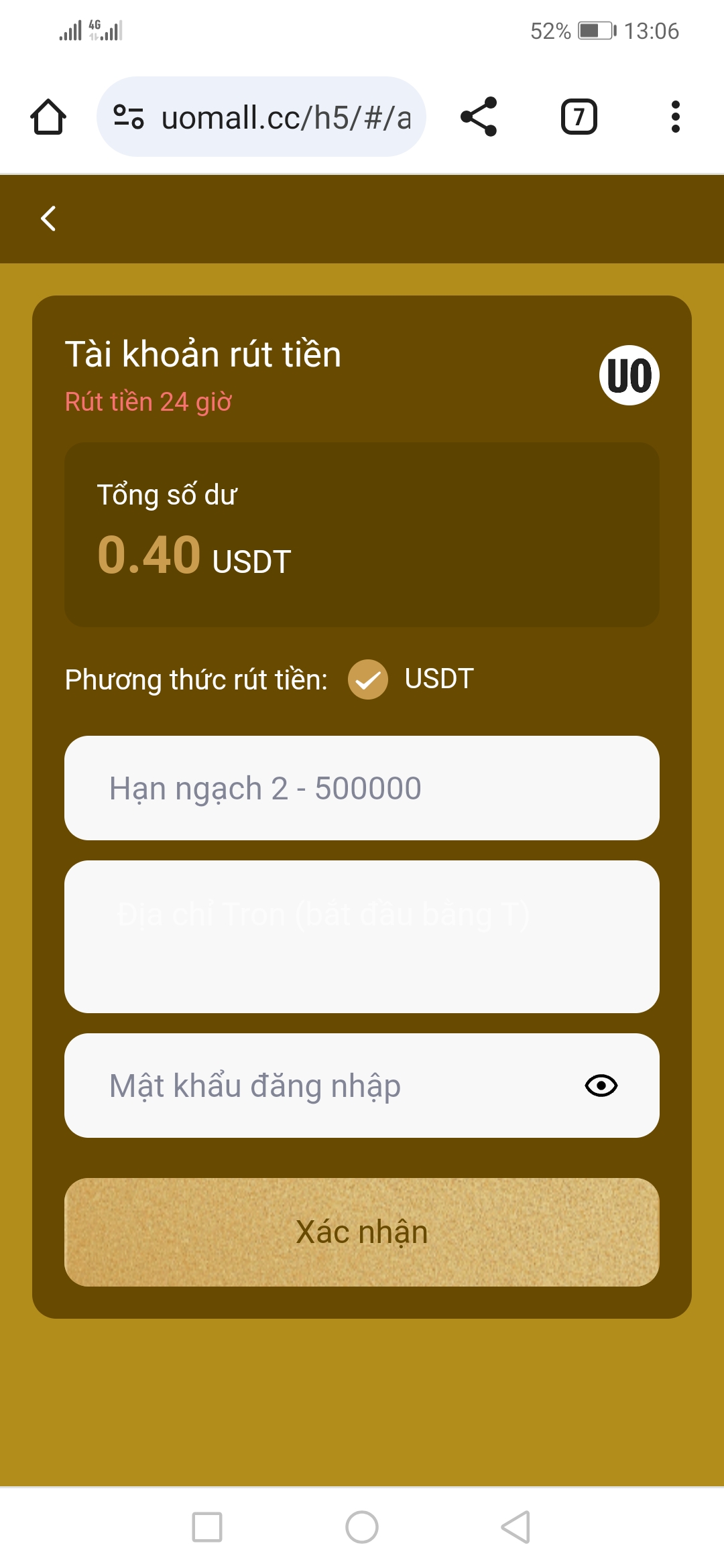724x1568 pixels.
Task: Open the browser three-dot overflow menu
Action: [x=676, y=115]
